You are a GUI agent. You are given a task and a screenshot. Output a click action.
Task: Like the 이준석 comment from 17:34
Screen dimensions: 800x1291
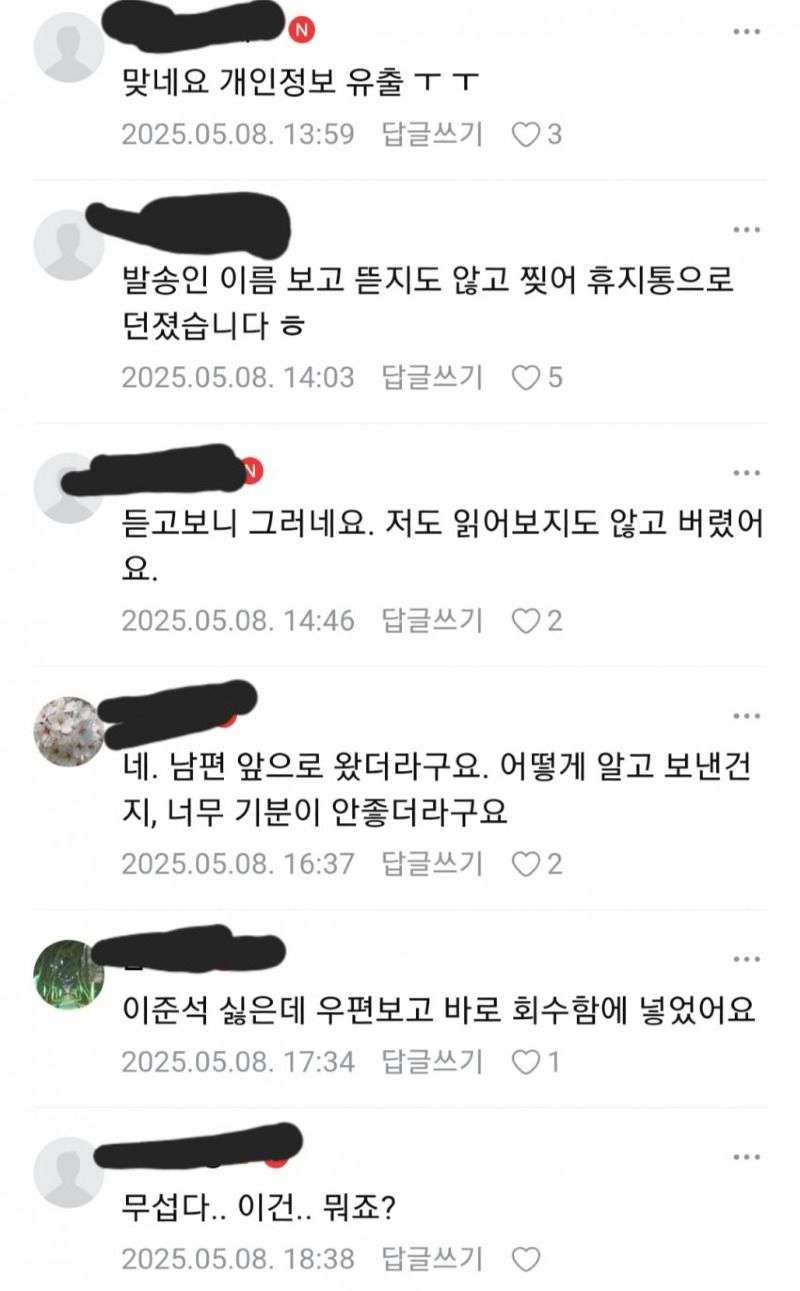[x=526, y=1061]
